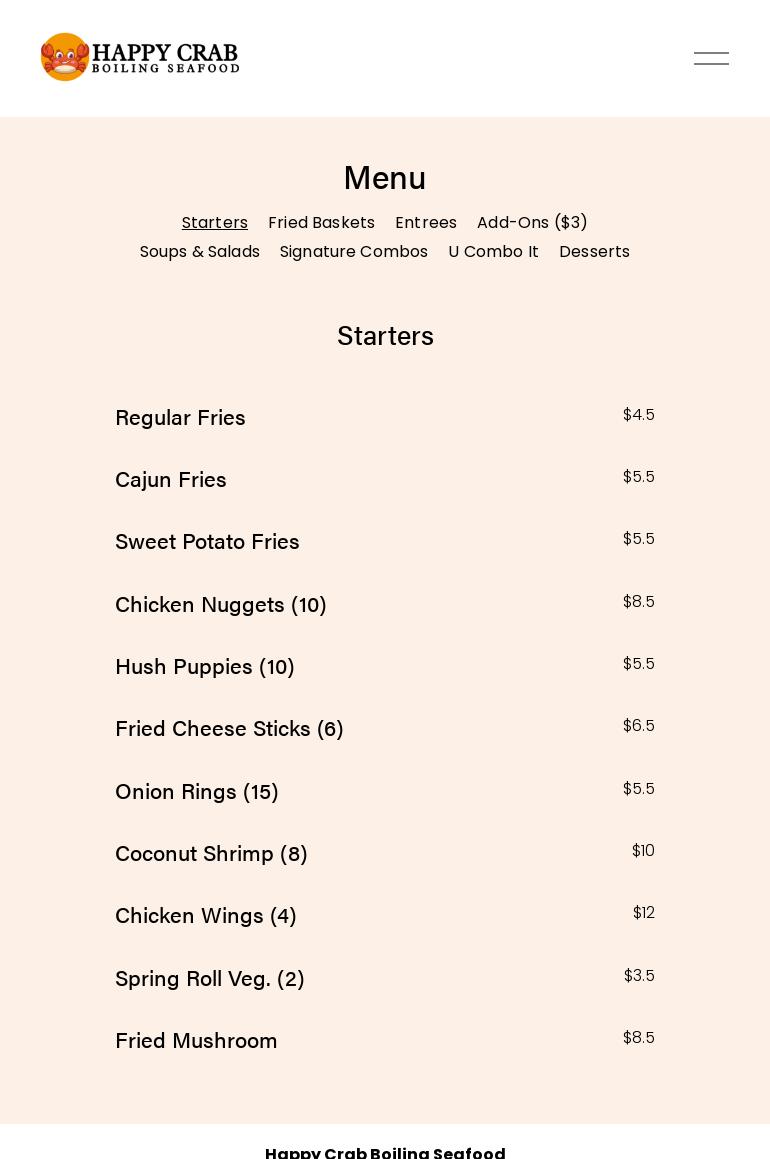The image size is (770, 1159).
Task: Click the Cajun Fries item
Action: point(171,480)
